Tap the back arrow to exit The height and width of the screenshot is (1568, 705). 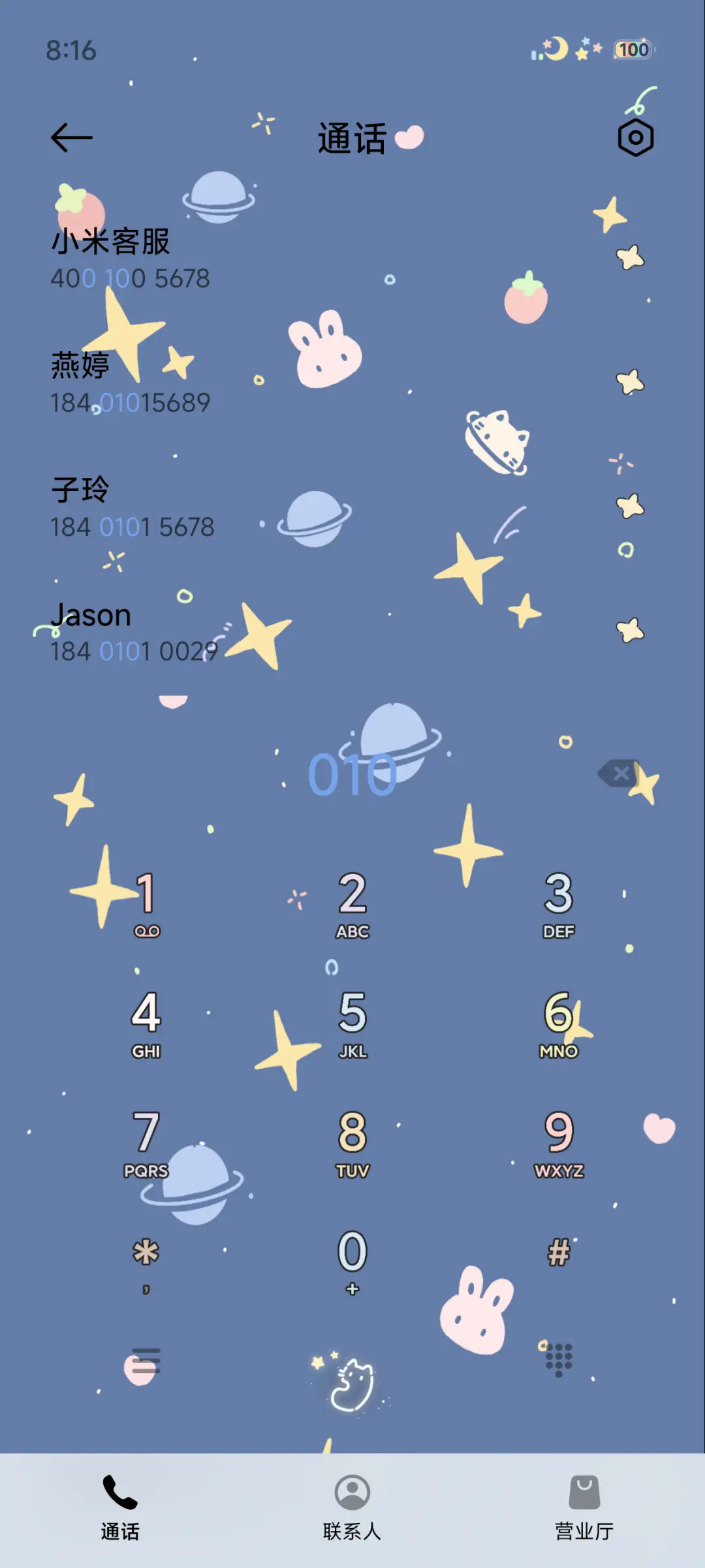[x=72, y=137]
